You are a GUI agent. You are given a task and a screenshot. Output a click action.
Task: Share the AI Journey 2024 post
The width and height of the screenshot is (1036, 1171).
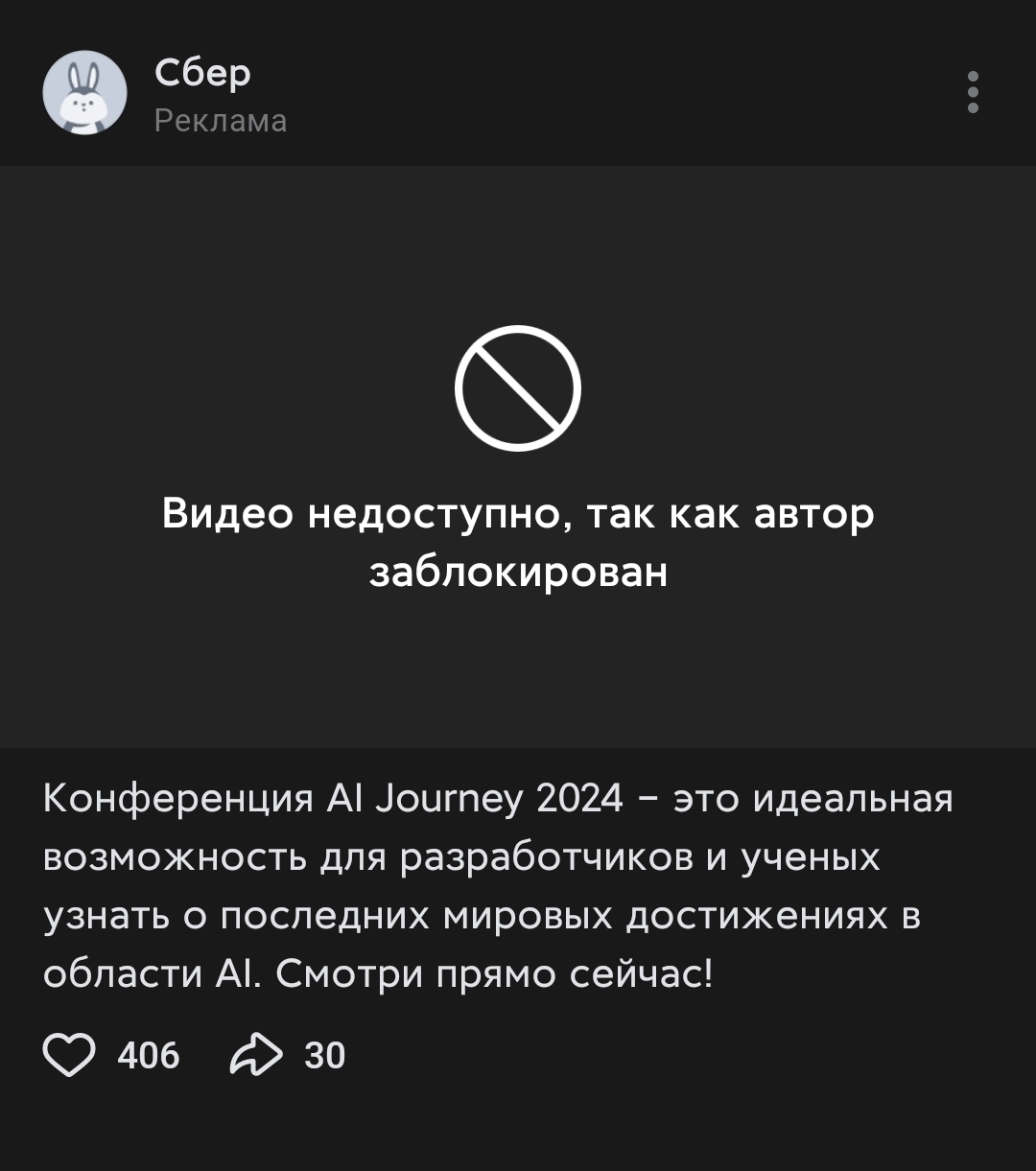(257, 1055)
